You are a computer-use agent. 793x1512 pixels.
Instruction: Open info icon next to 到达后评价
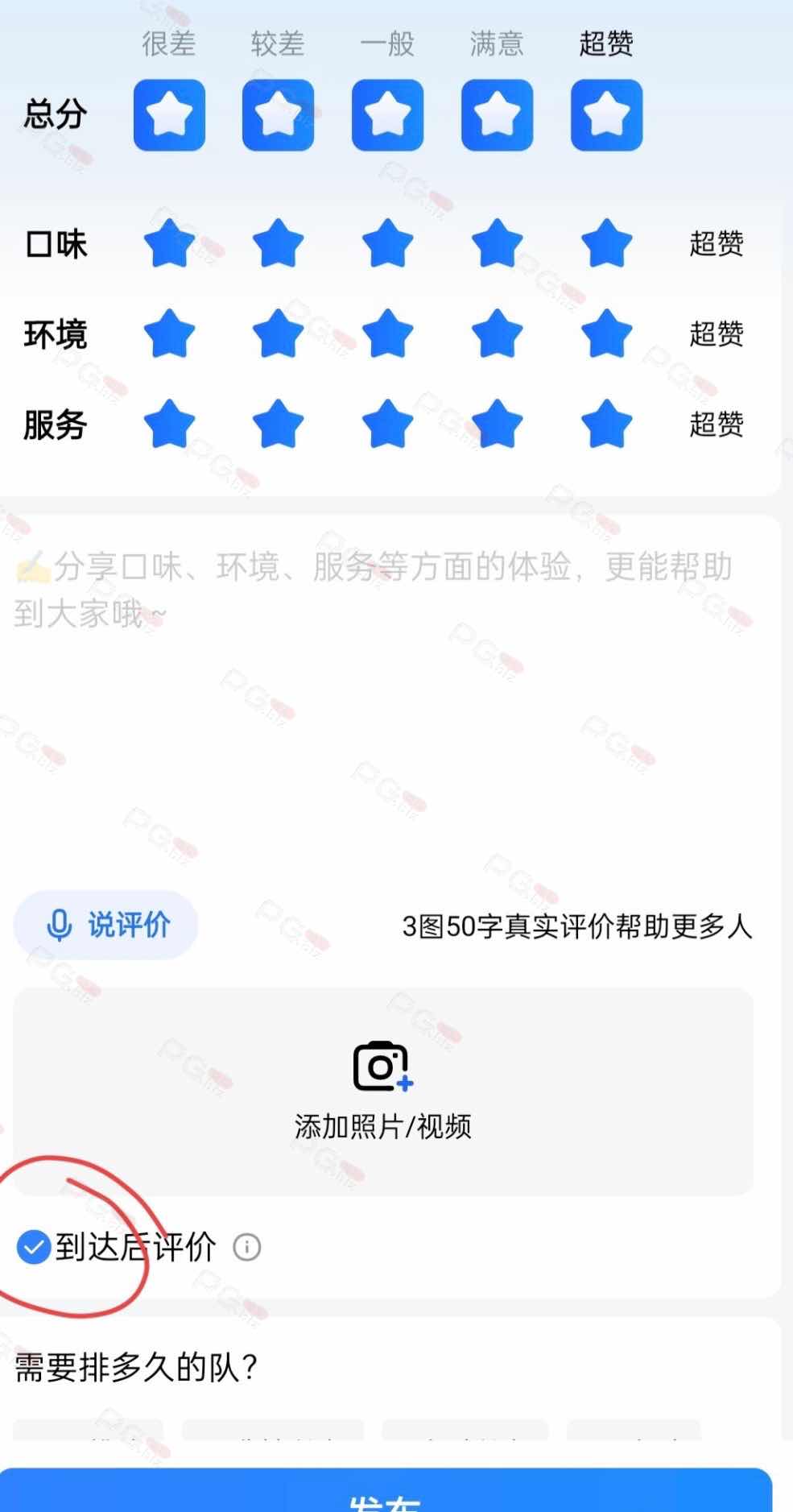(246, 1248)
